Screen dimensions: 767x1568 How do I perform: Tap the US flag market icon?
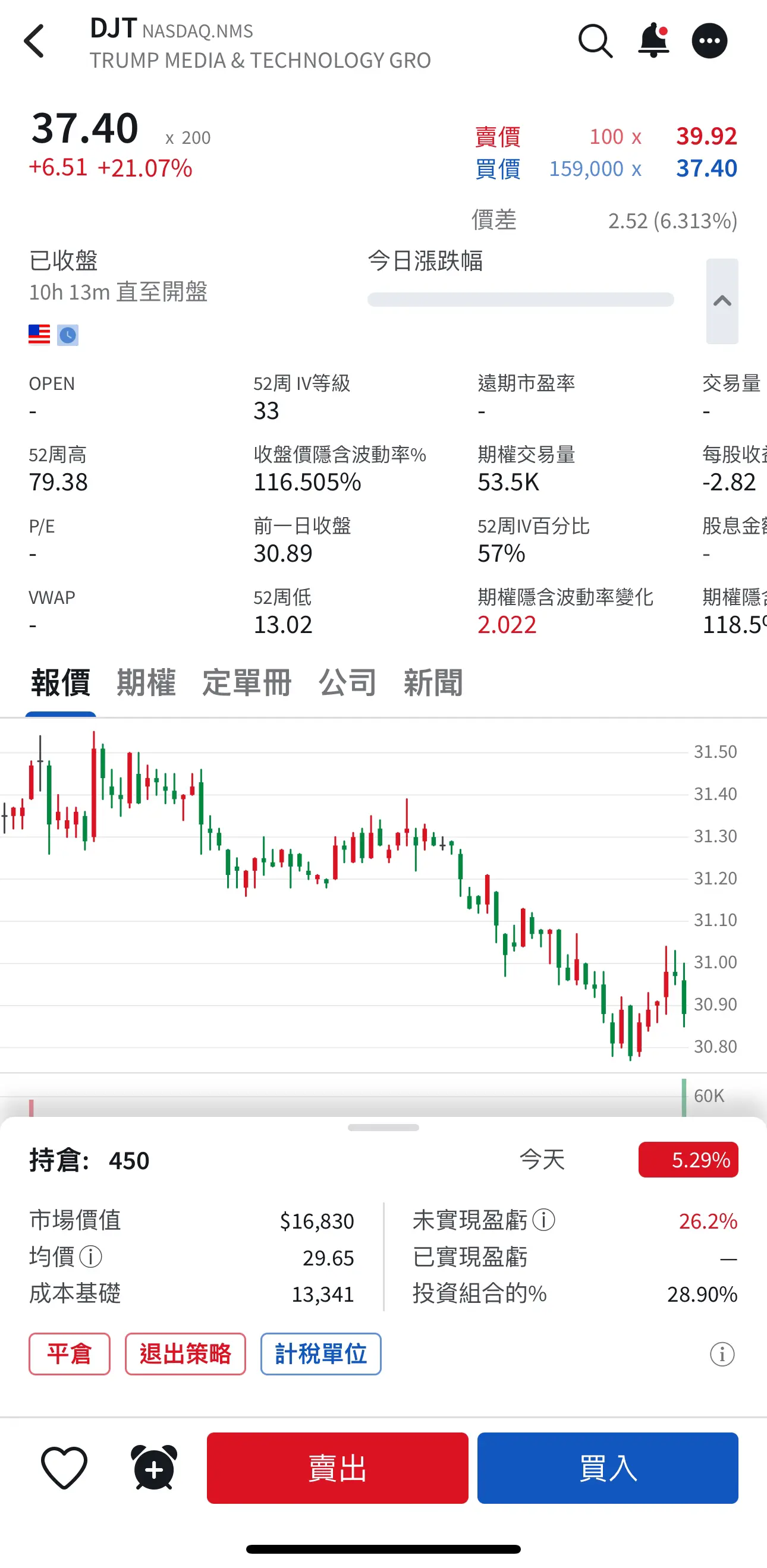click(x=39, y=334)
